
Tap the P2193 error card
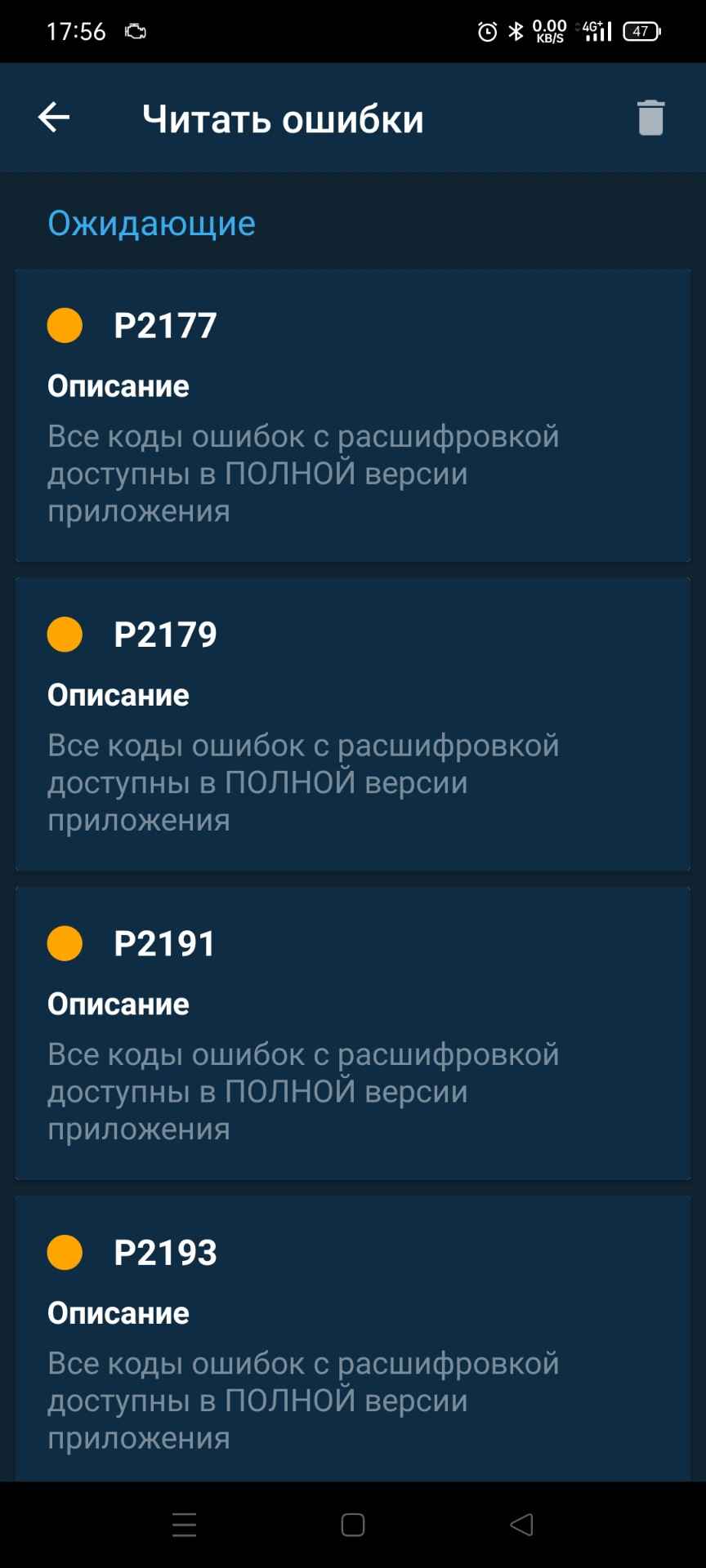352,1339
